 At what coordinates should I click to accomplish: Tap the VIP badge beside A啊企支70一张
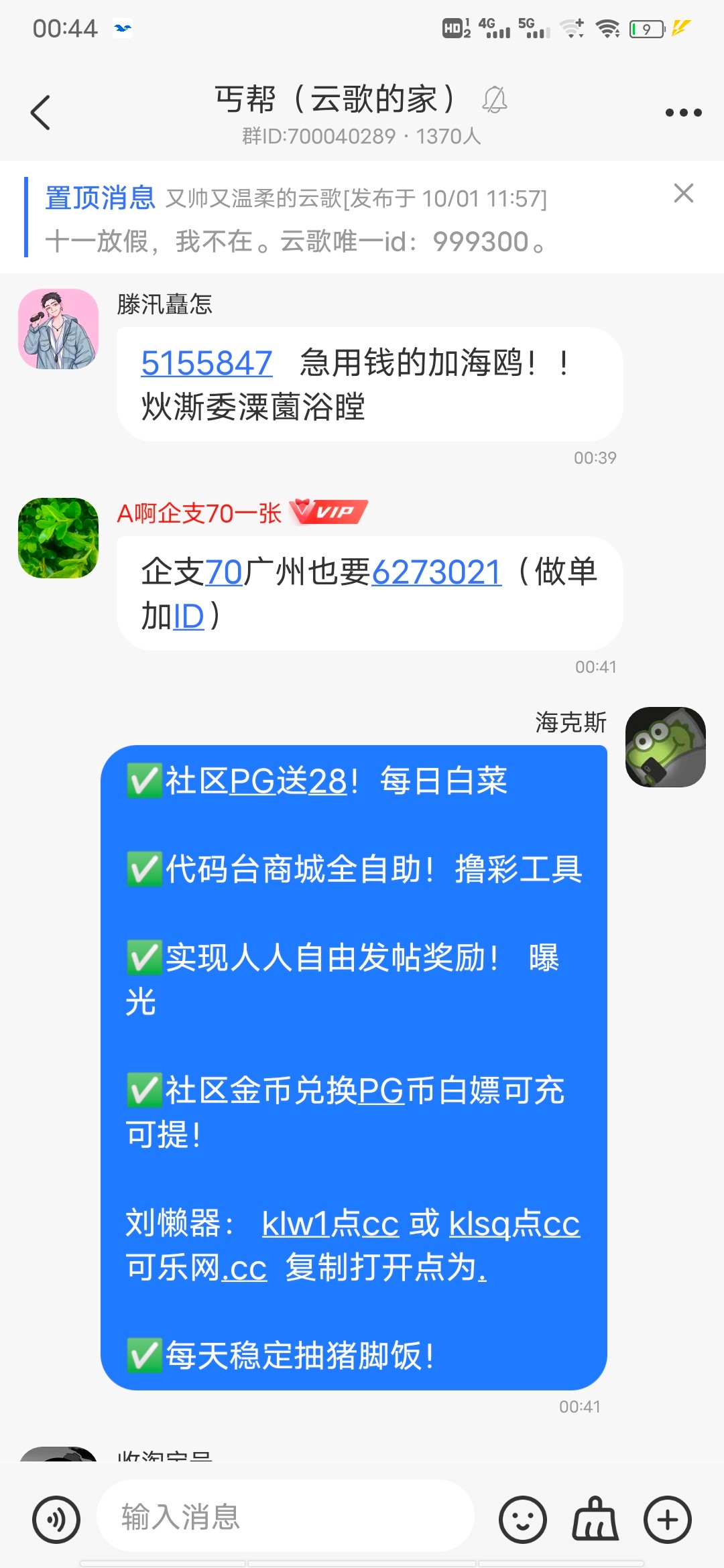[326, 512]
